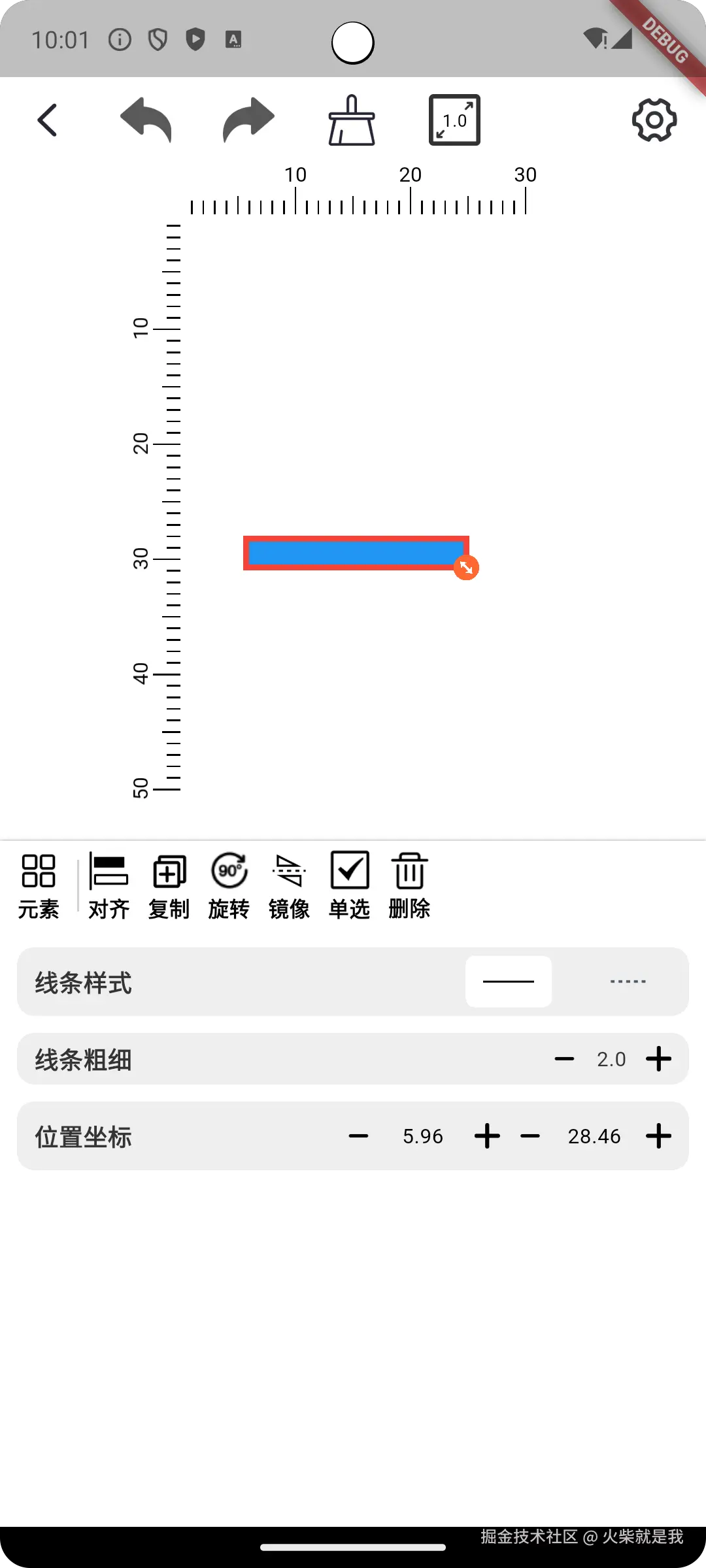Screen dimensions: 706x1568
Task: Mirror the shape with 镜像
Action: [289, 886]
